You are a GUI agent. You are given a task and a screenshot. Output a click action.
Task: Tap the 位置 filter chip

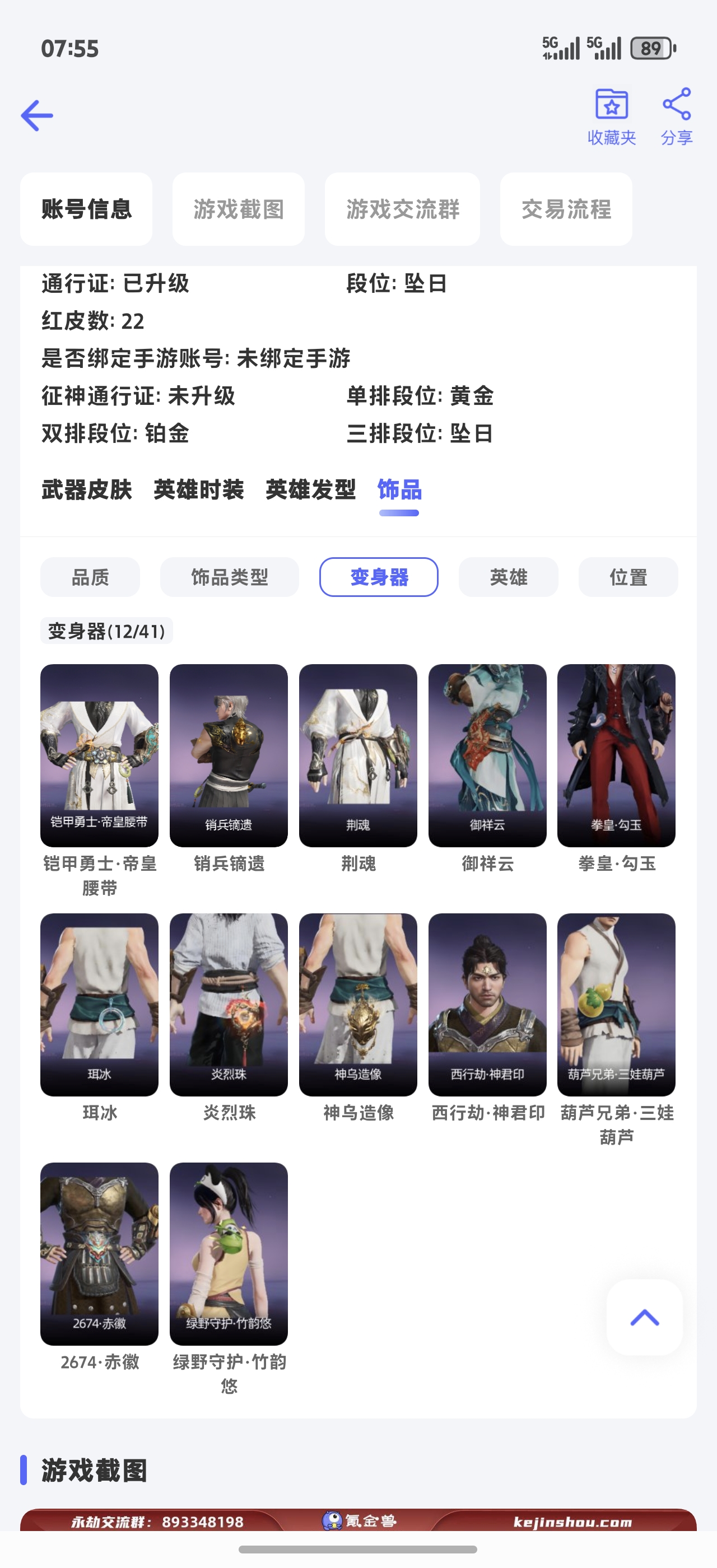pyautogui.click(x=628, y=577)
